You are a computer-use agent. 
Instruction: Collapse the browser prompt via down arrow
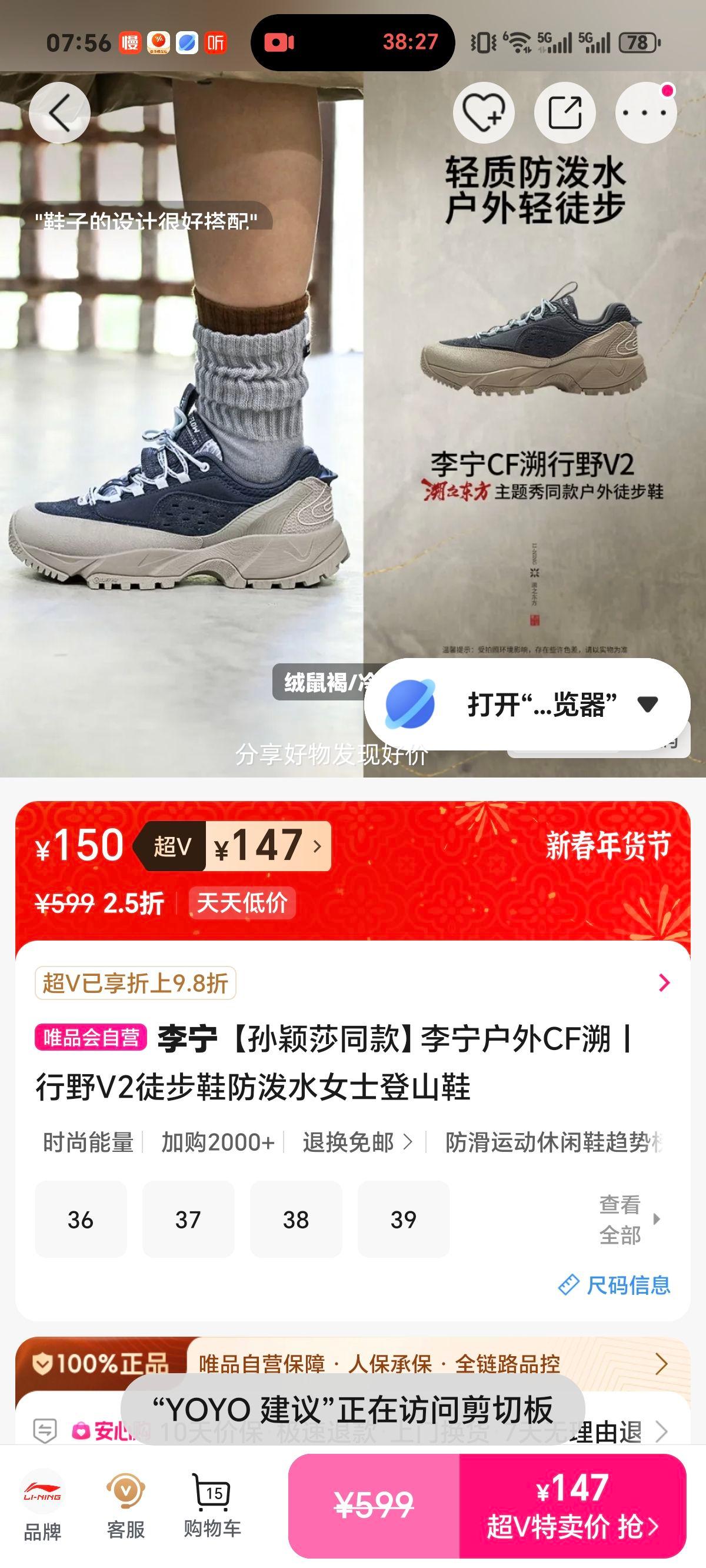point(647,703)
